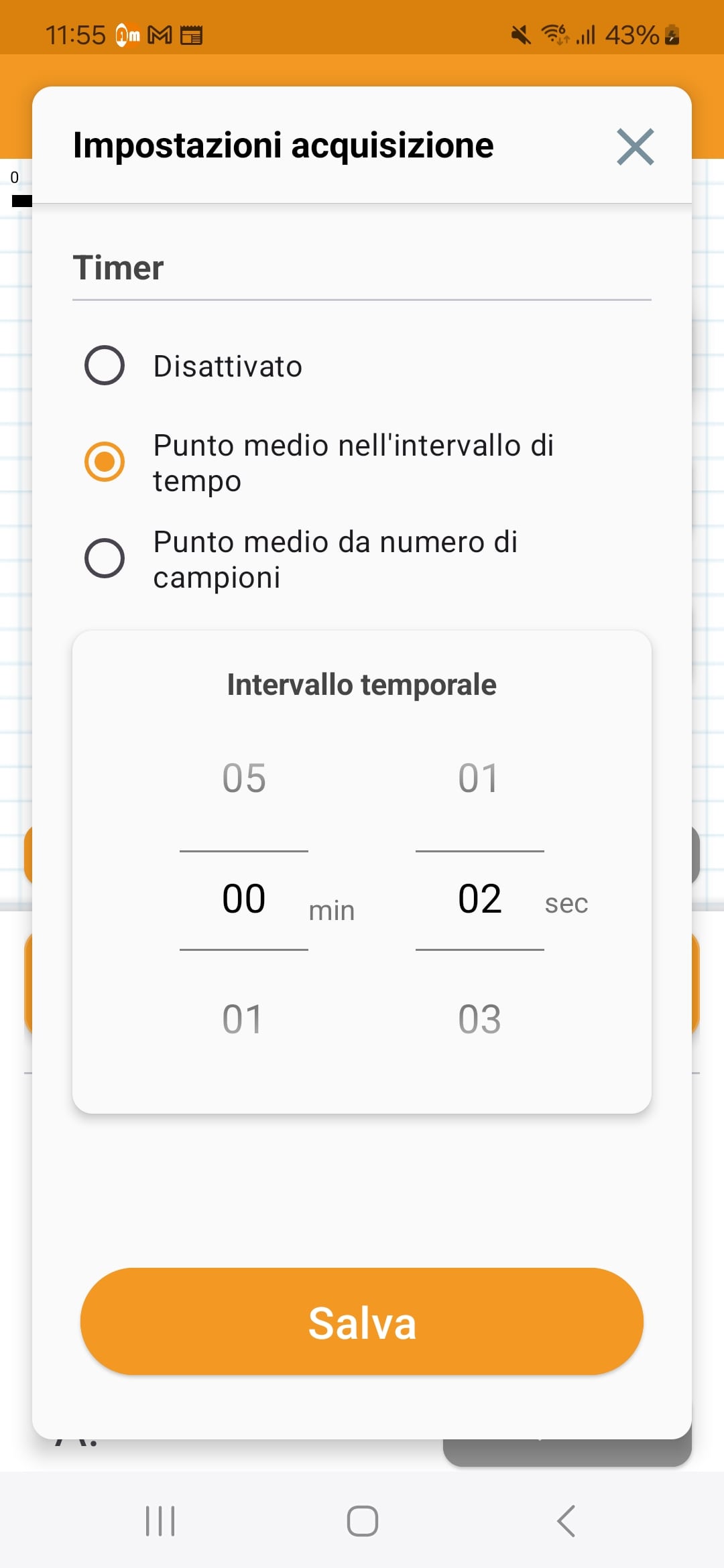Choose Punto medio da numero di campioni
Viewport: 724px width, 1568px height.
(105, 558)
